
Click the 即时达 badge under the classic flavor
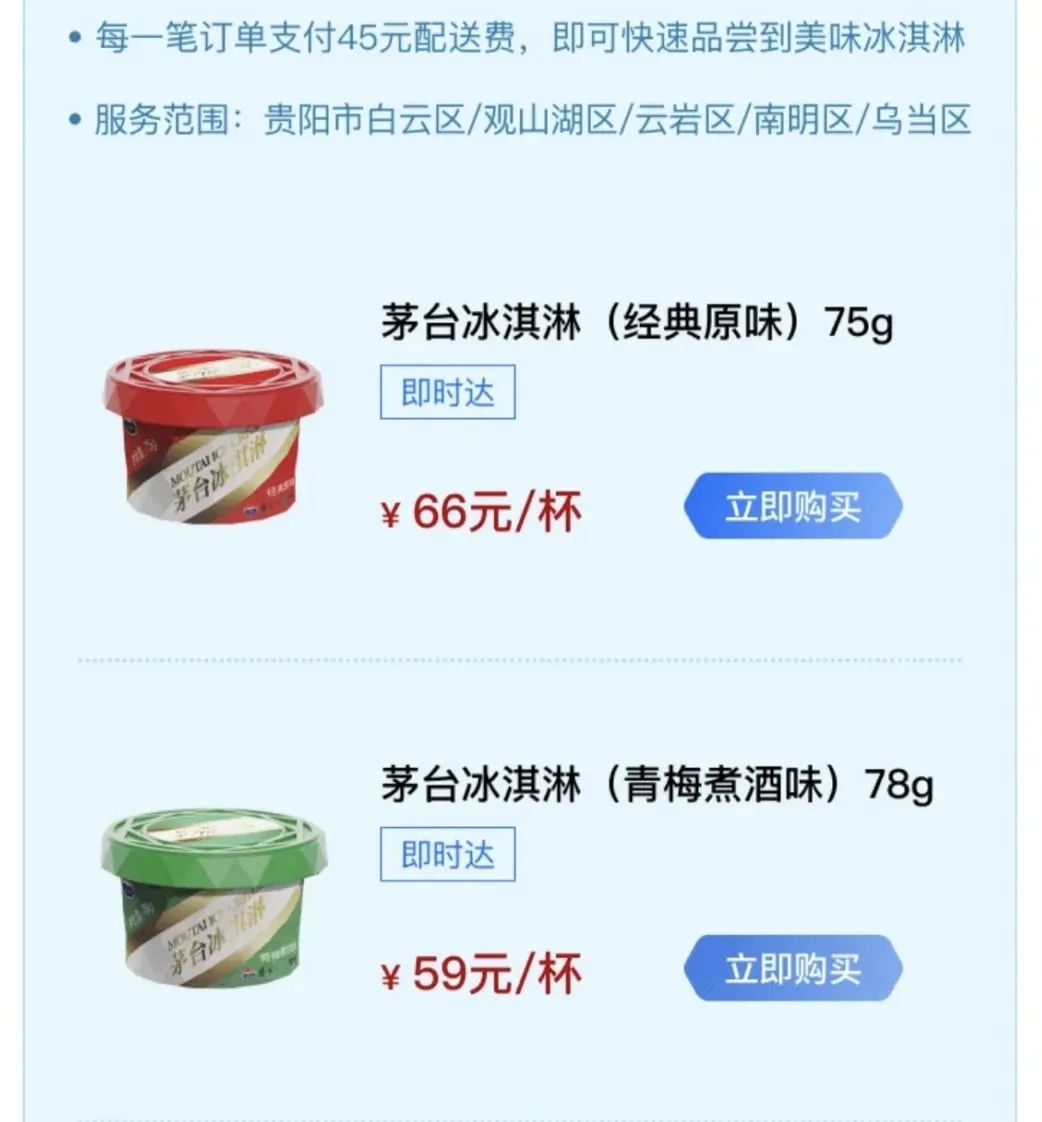446,393
